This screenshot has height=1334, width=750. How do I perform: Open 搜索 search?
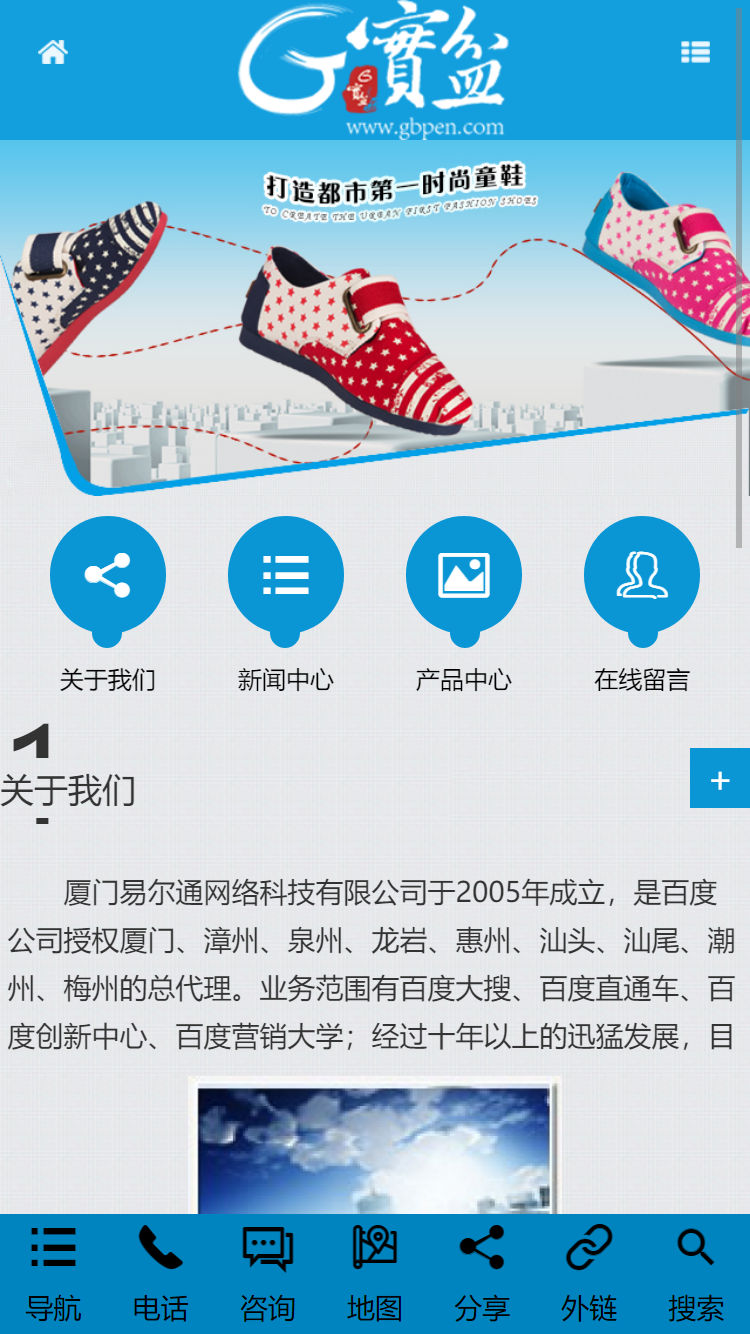click(x=696, y=1272)
